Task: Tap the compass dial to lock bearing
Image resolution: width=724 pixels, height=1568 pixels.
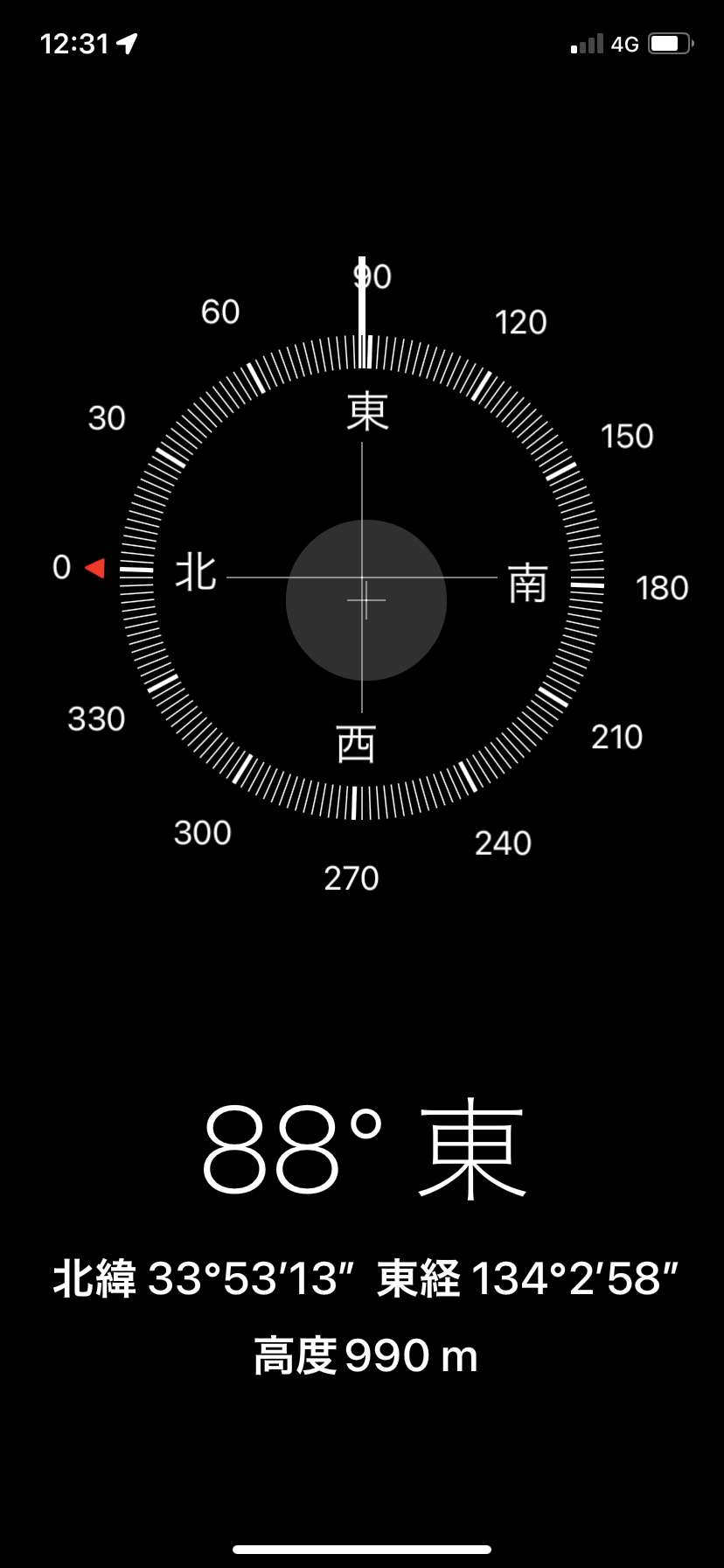Action: tap(362, 577)
